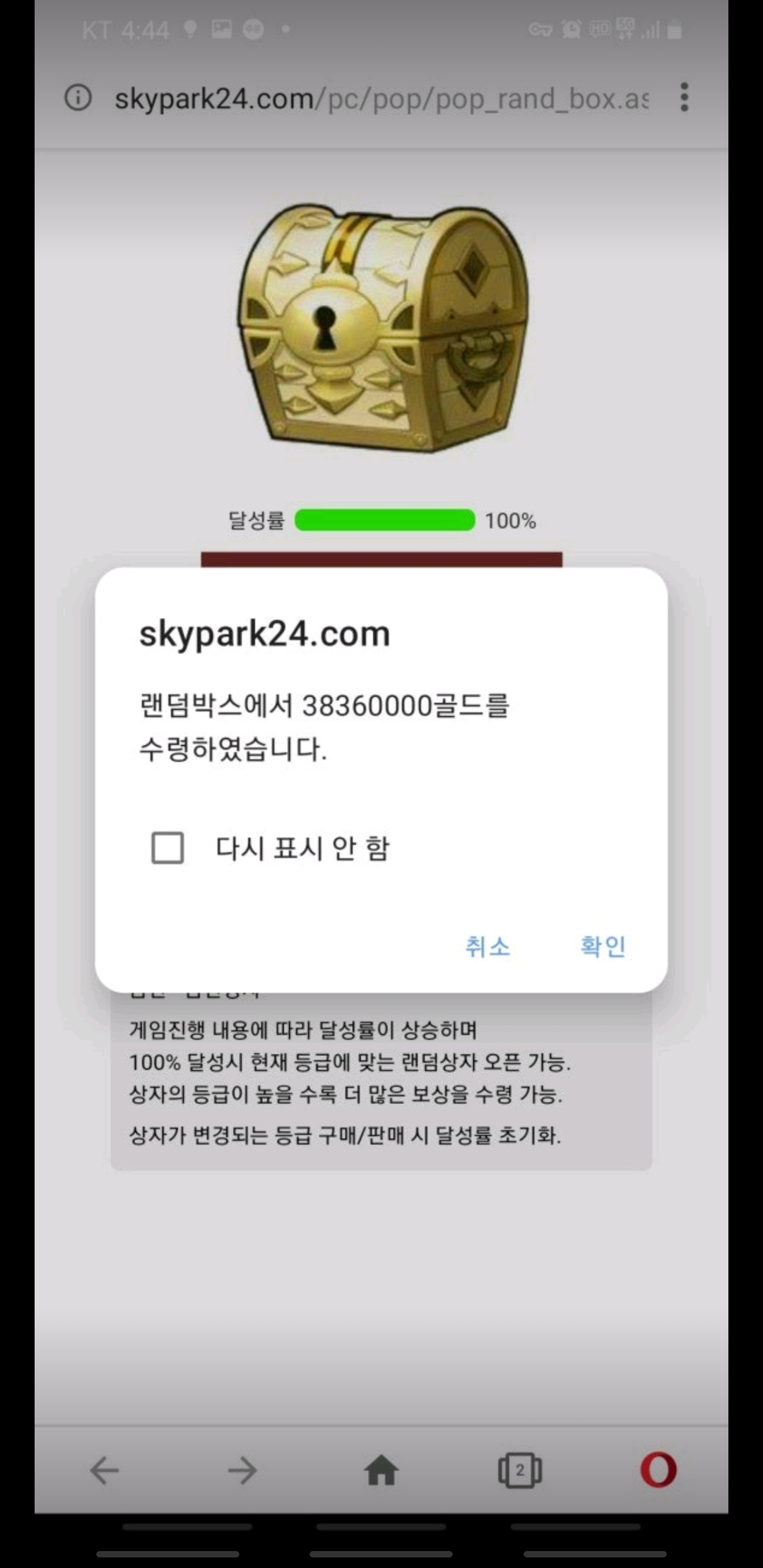Tap the skypark24.com address bar
The width and height of the screenshot is (763, 1568).
coord(381,98)
